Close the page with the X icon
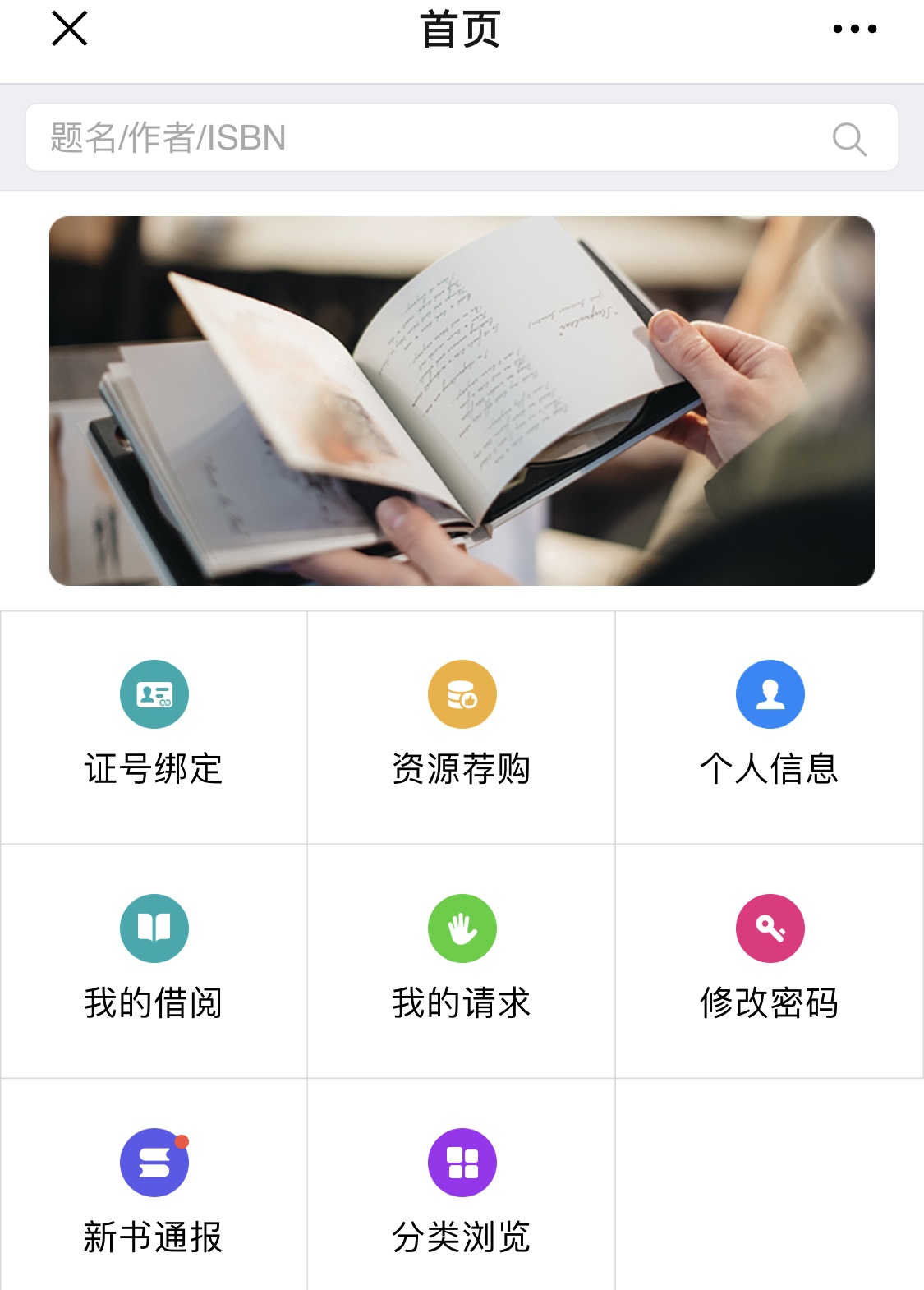 pyautogui.click(x=70, y=29)
